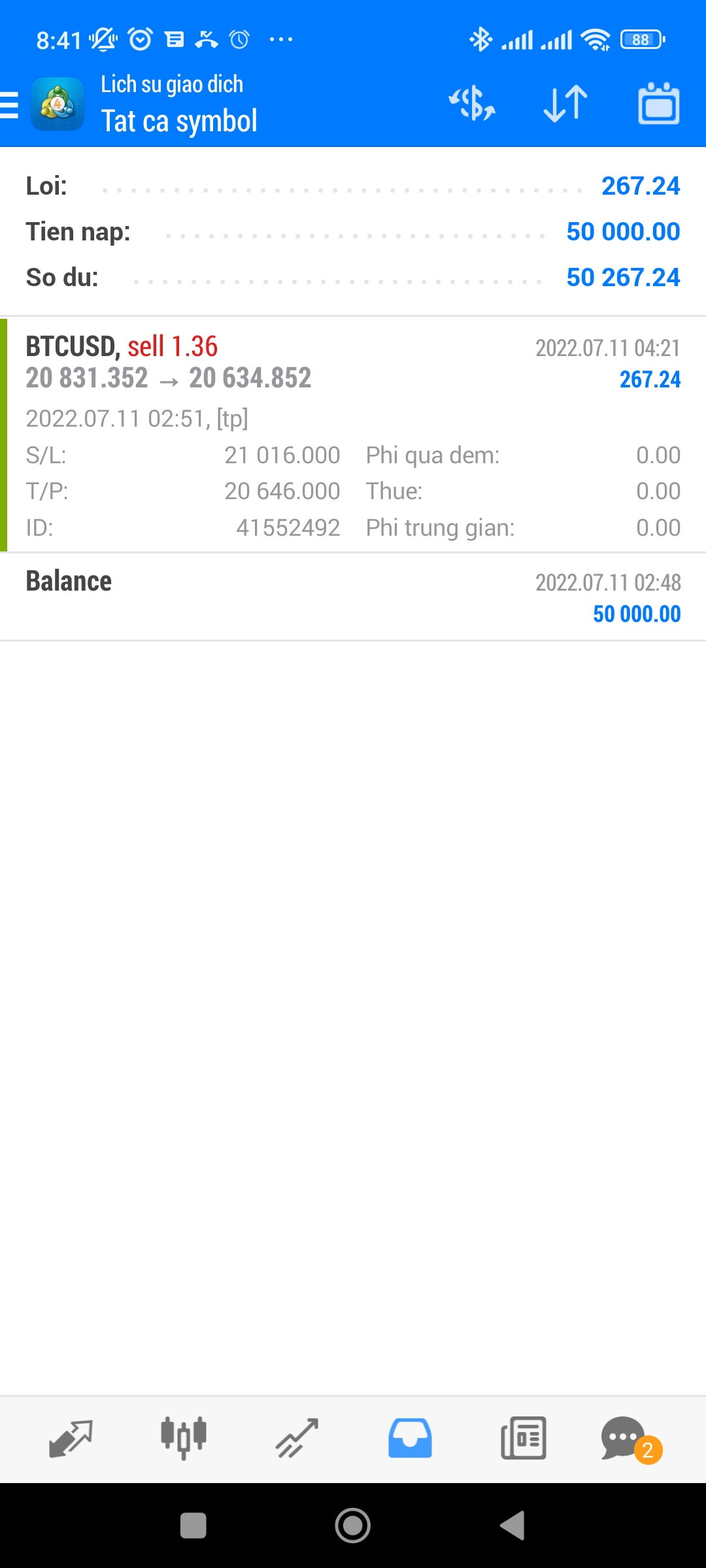The image size is (706, 1568).
Task: Open the symbol filter currency icon
Action: (x=471, y=104)
